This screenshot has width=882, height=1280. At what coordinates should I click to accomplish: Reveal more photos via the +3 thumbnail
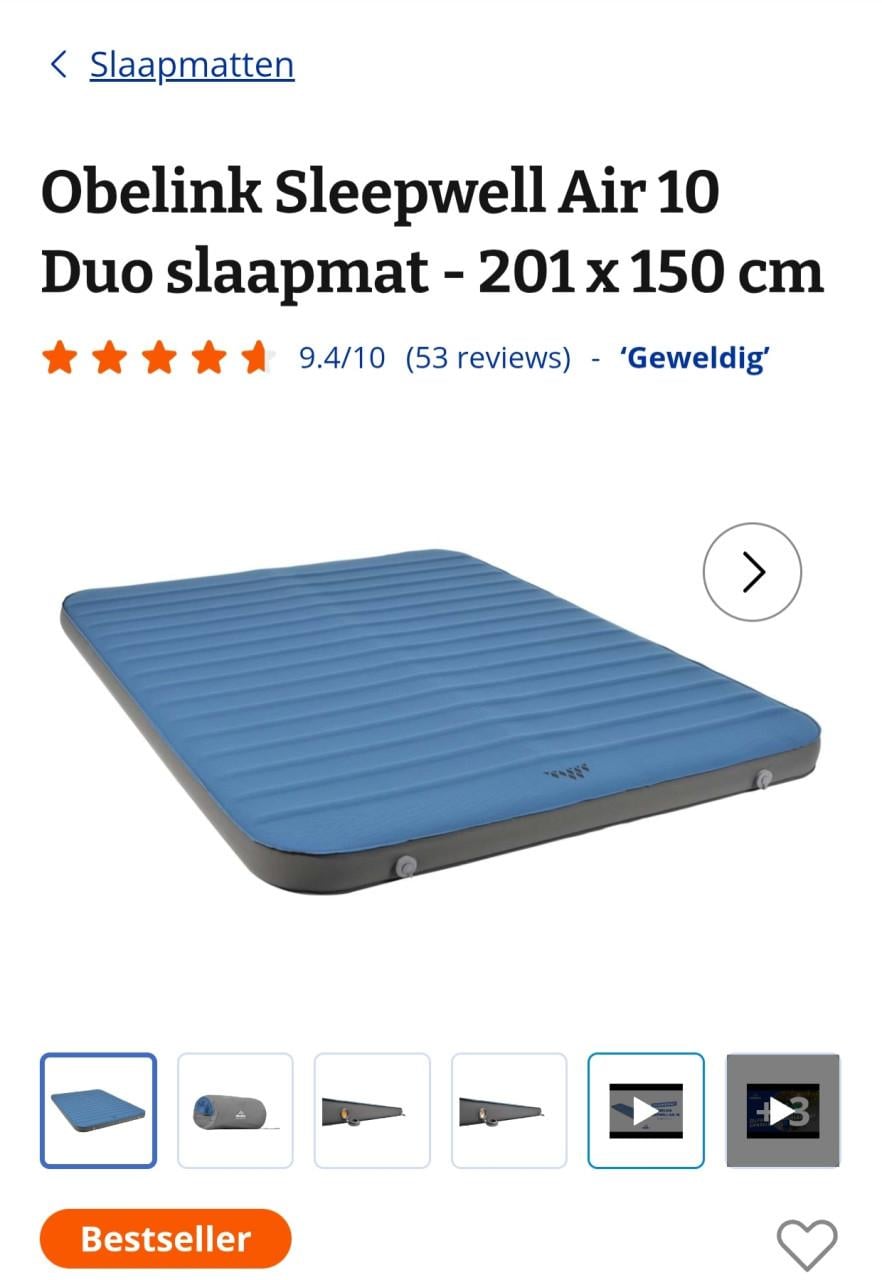coord(783,1110)
